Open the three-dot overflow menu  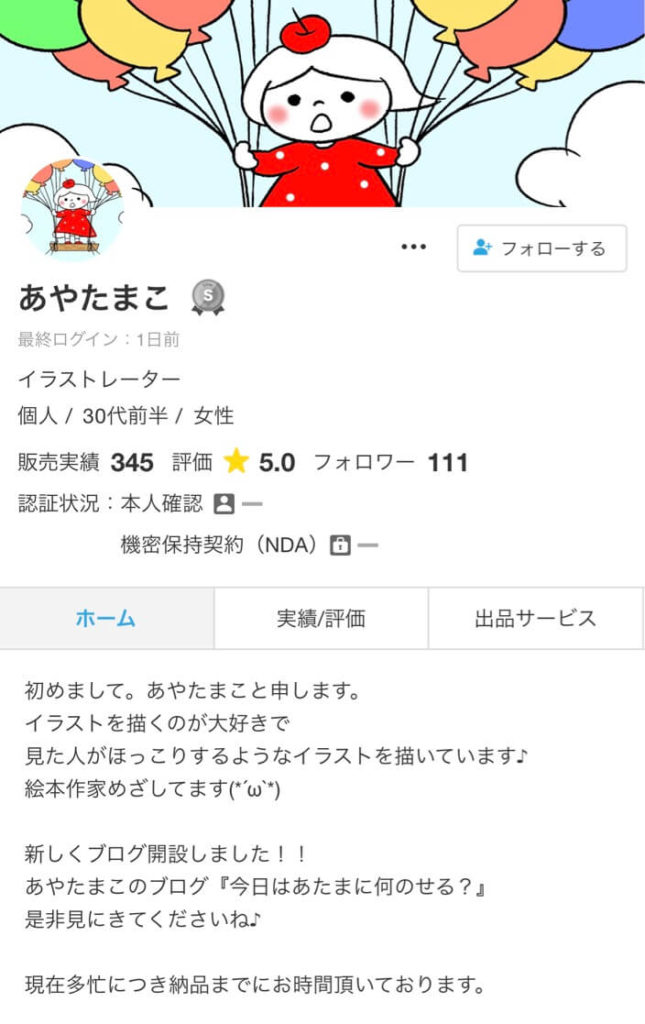tap(413, 248)
